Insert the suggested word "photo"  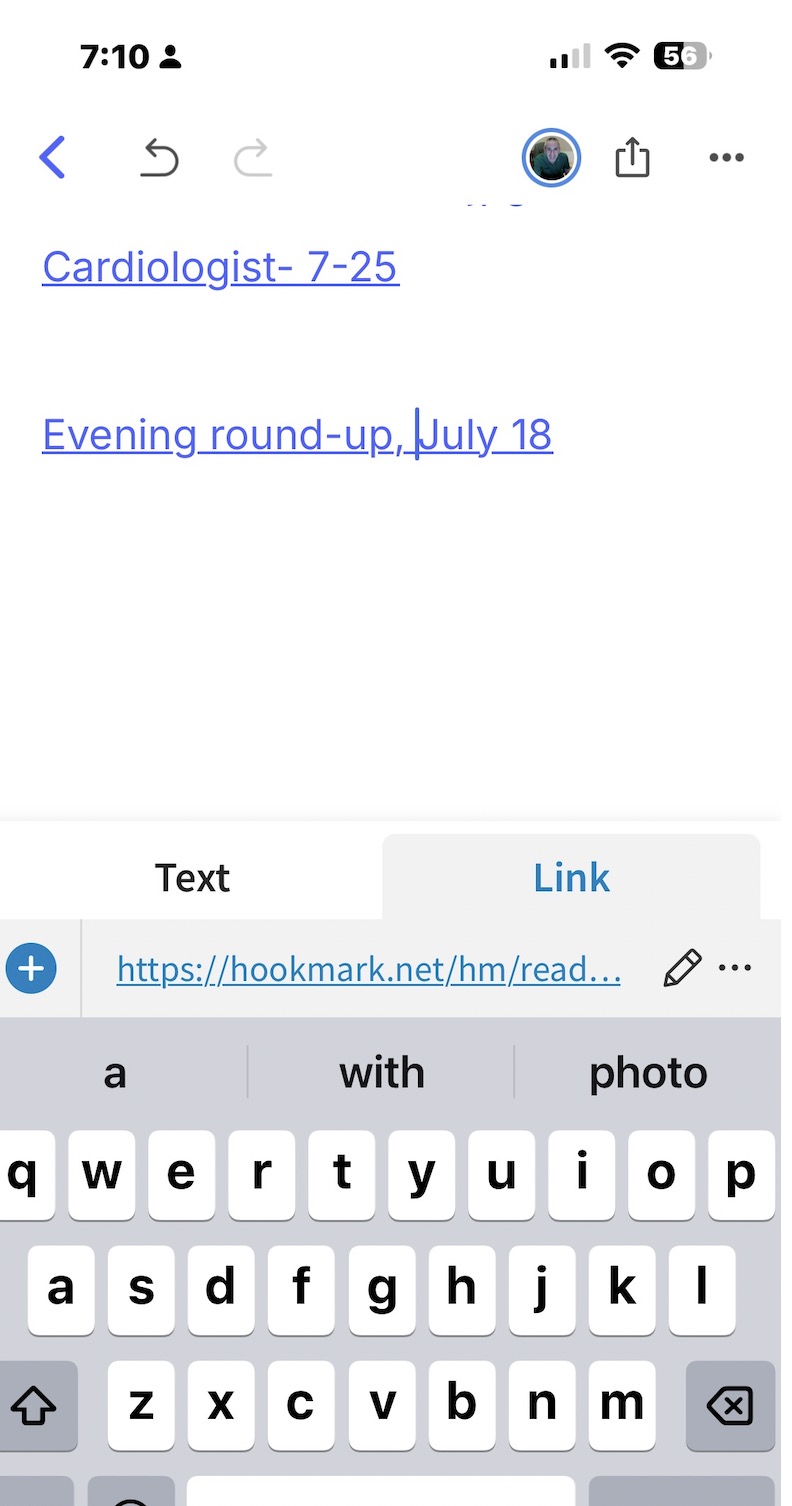[x=648, y=1073]
